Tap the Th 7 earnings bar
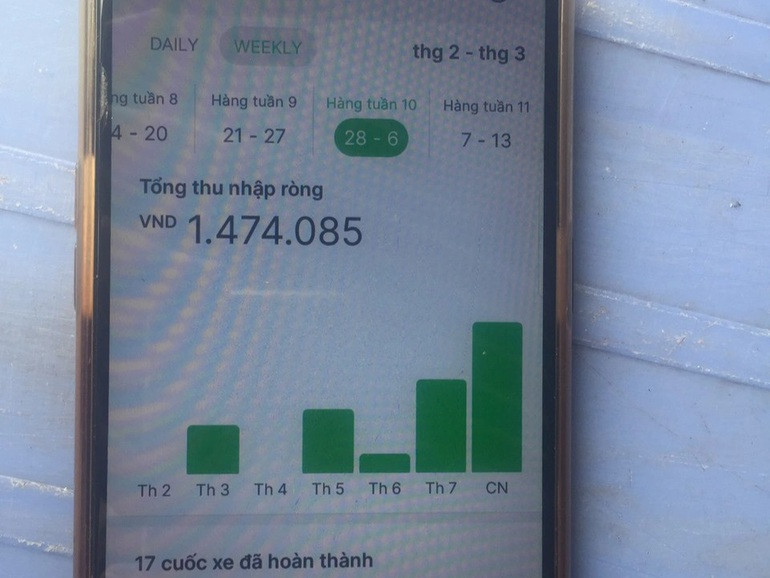The image size is (770, 578). coord(441,425)
